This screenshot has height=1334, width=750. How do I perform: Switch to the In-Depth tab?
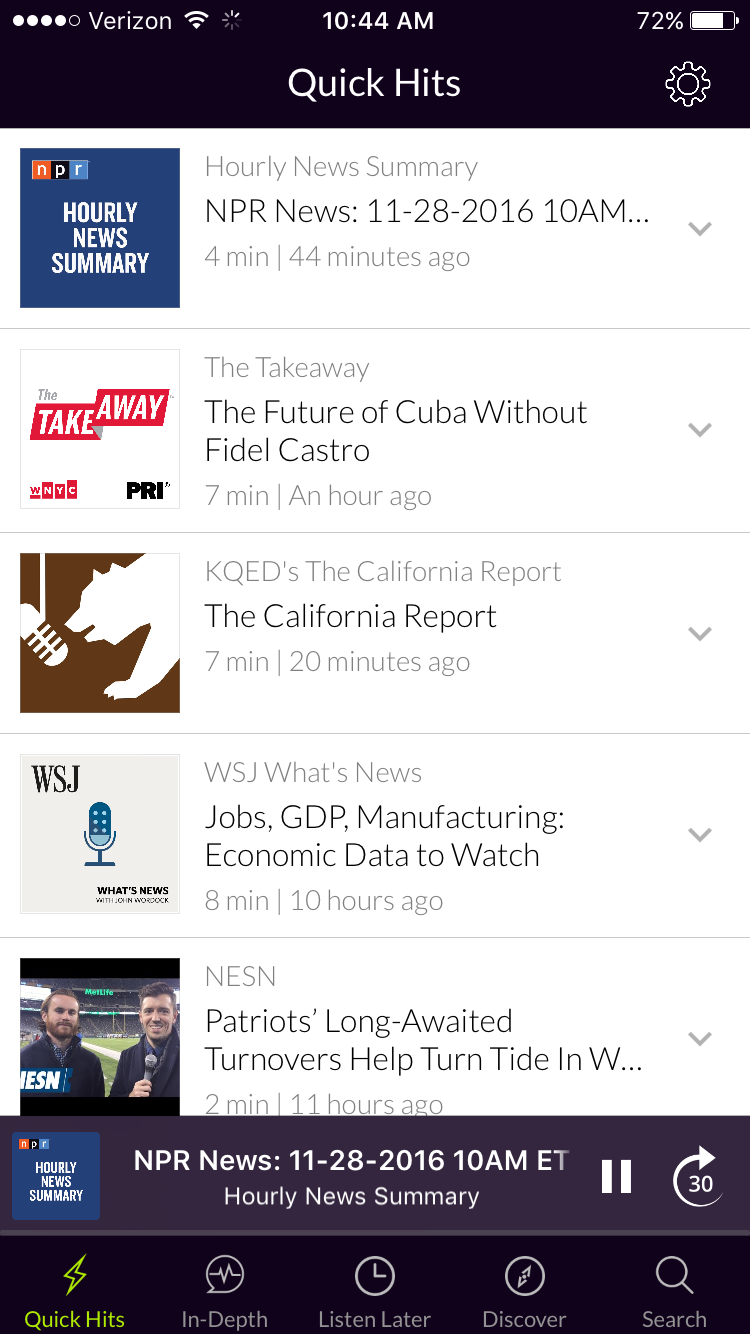(x=225, y=1291)
